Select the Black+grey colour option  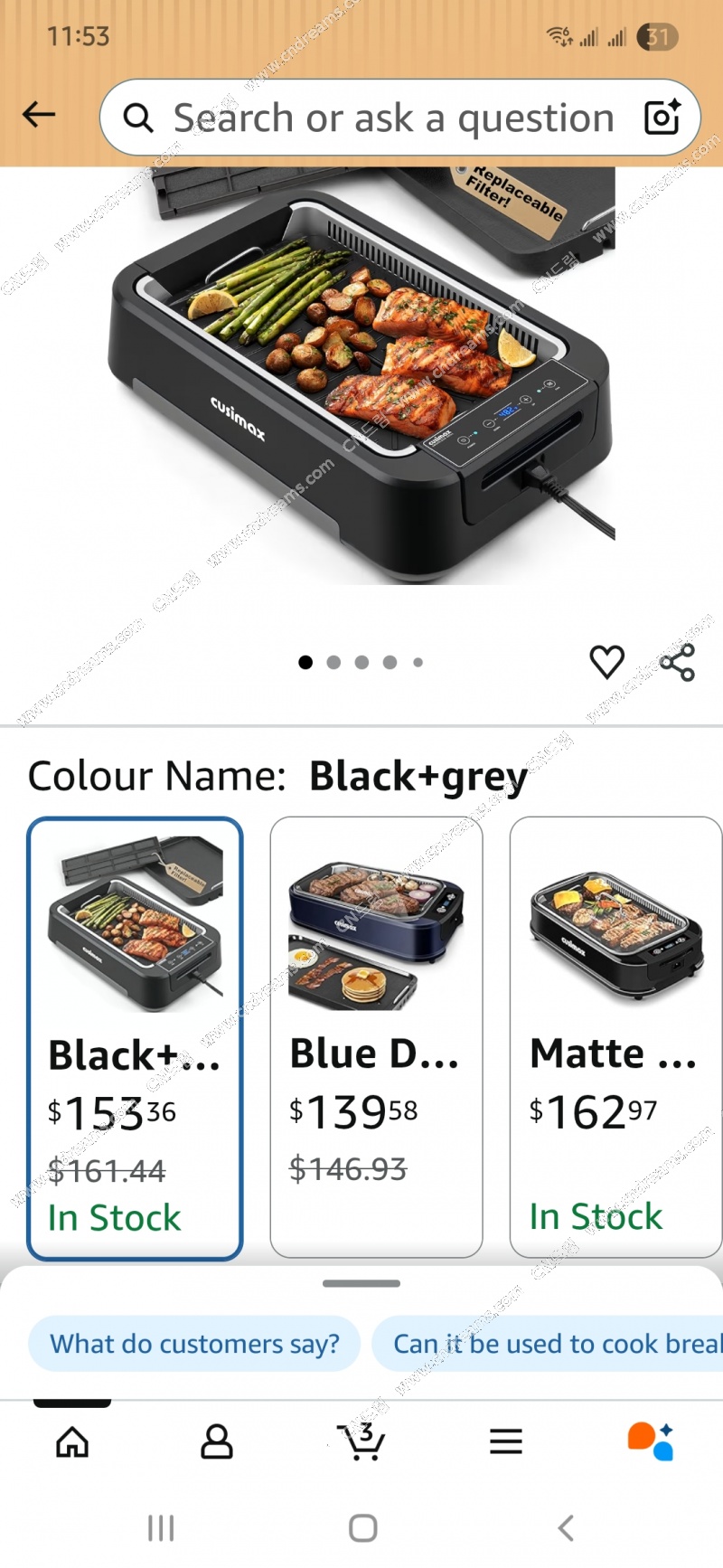(136, 1037)
